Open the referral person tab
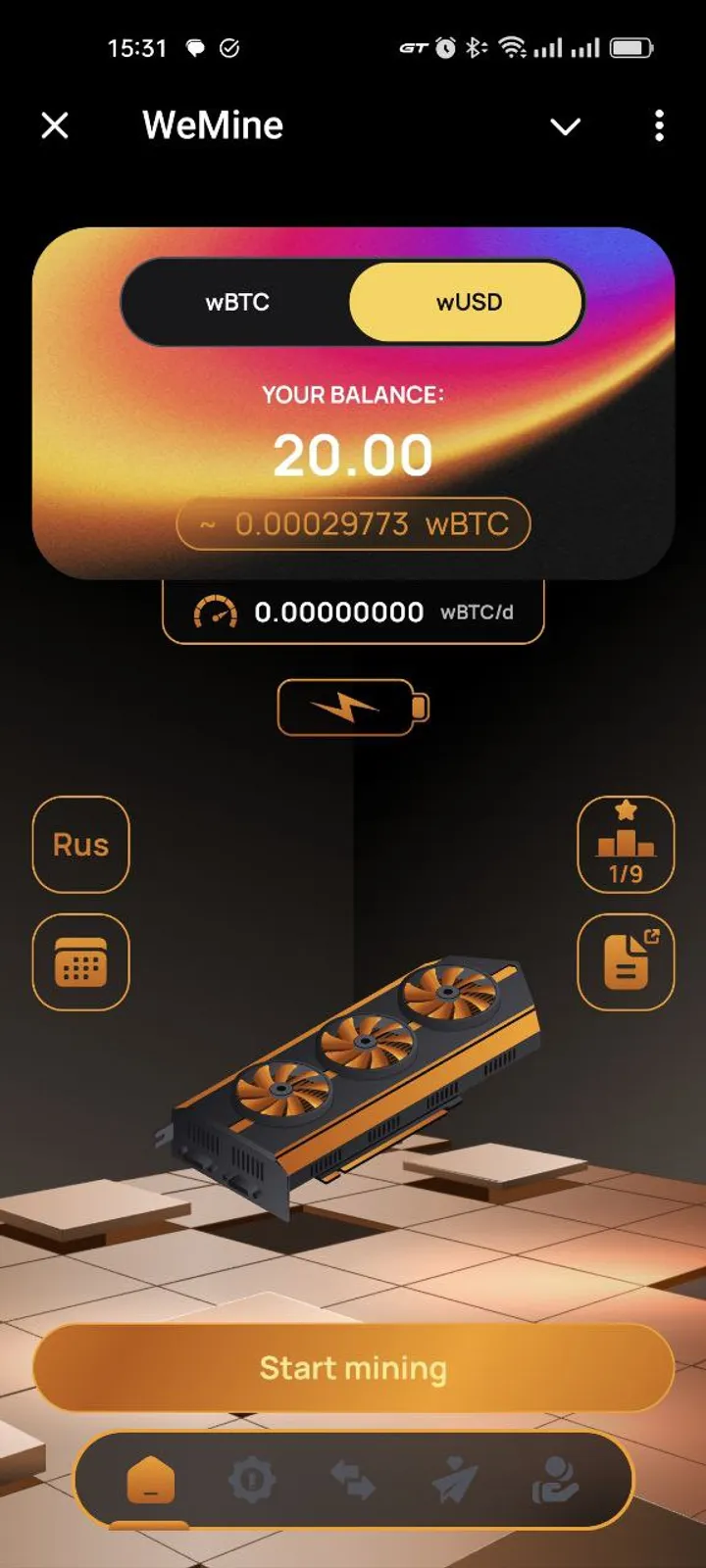 point(555,1480)
